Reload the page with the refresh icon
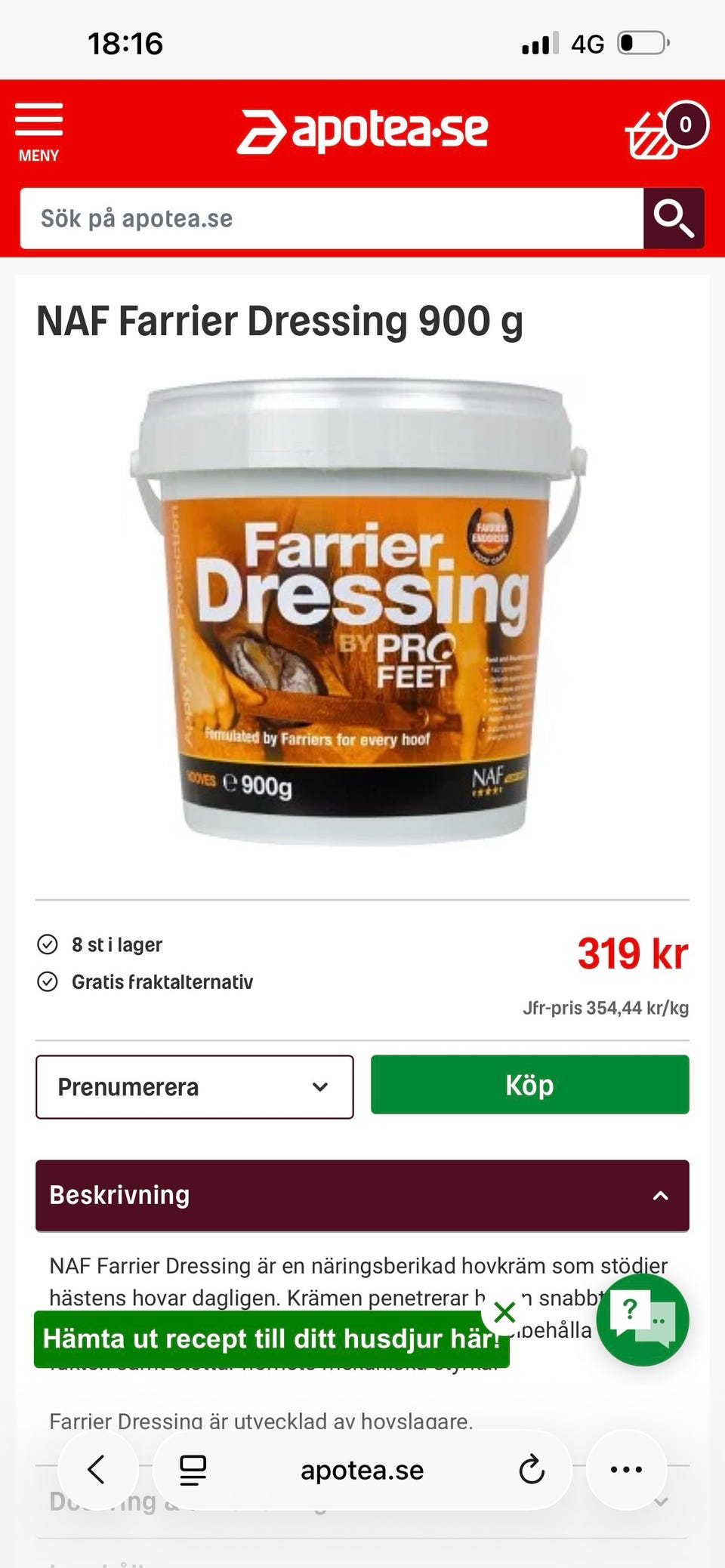 533,1469
